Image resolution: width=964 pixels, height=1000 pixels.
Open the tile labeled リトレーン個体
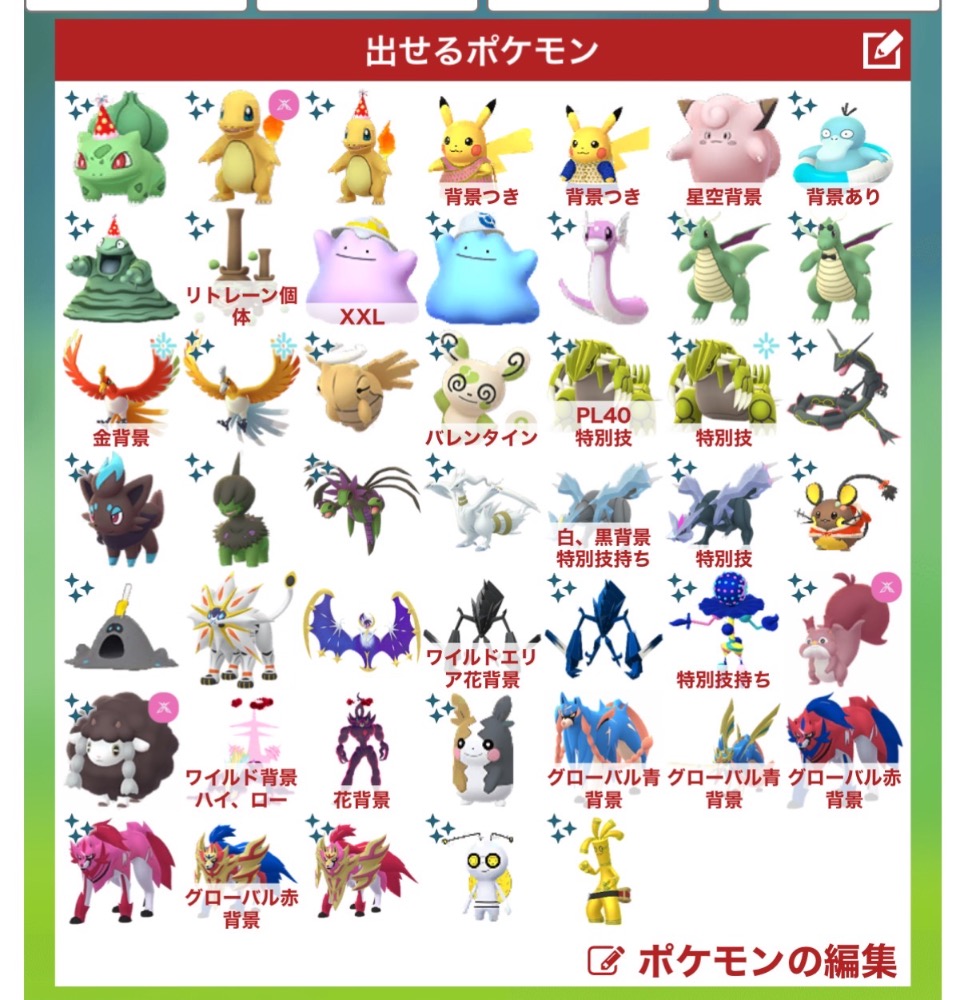(241, 268)
